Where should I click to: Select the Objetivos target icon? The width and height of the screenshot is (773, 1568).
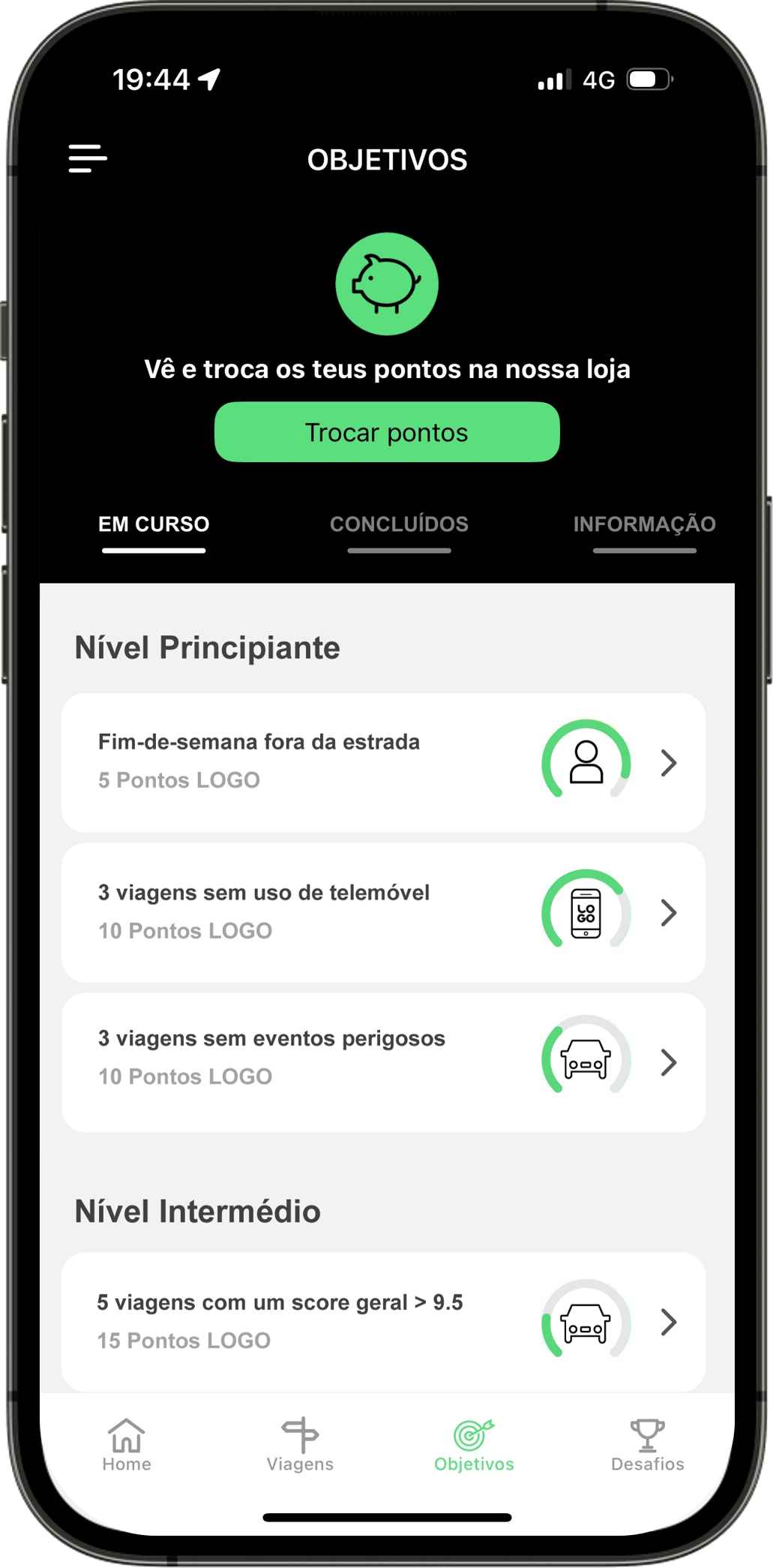coord(473,1432)
